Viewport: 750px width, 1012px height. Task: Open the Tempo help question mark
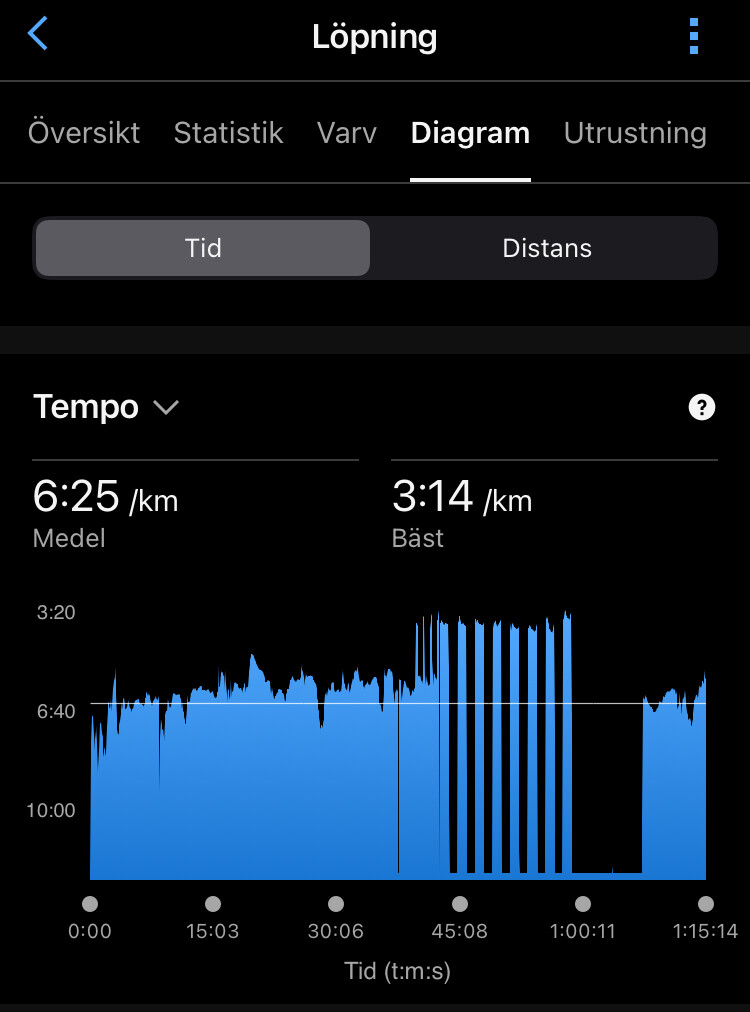[702, 407]
